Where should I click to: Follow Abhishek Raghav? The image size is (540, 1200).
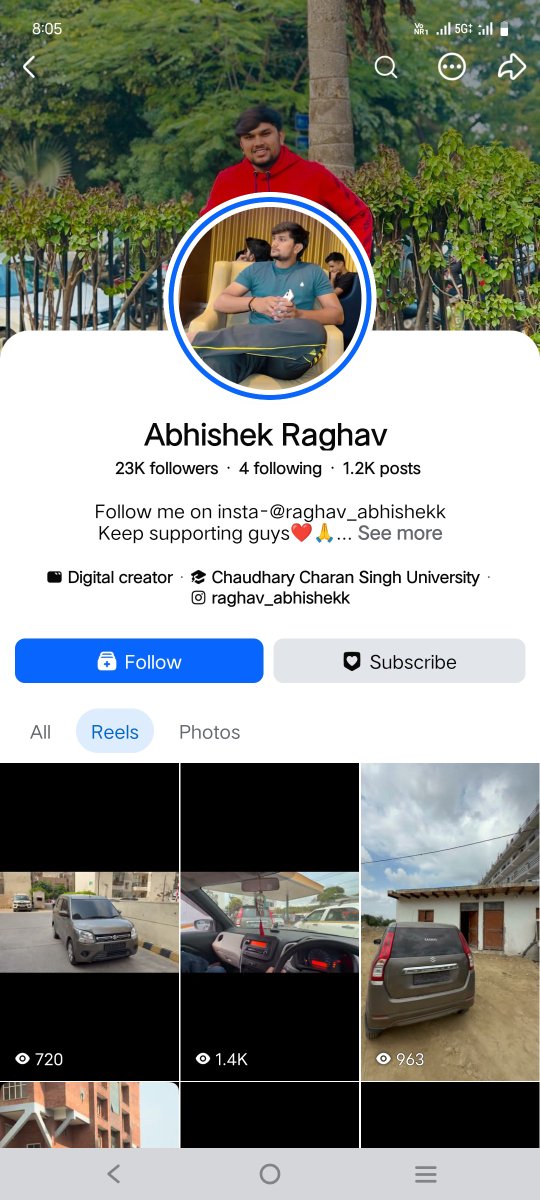click(139, 661)
